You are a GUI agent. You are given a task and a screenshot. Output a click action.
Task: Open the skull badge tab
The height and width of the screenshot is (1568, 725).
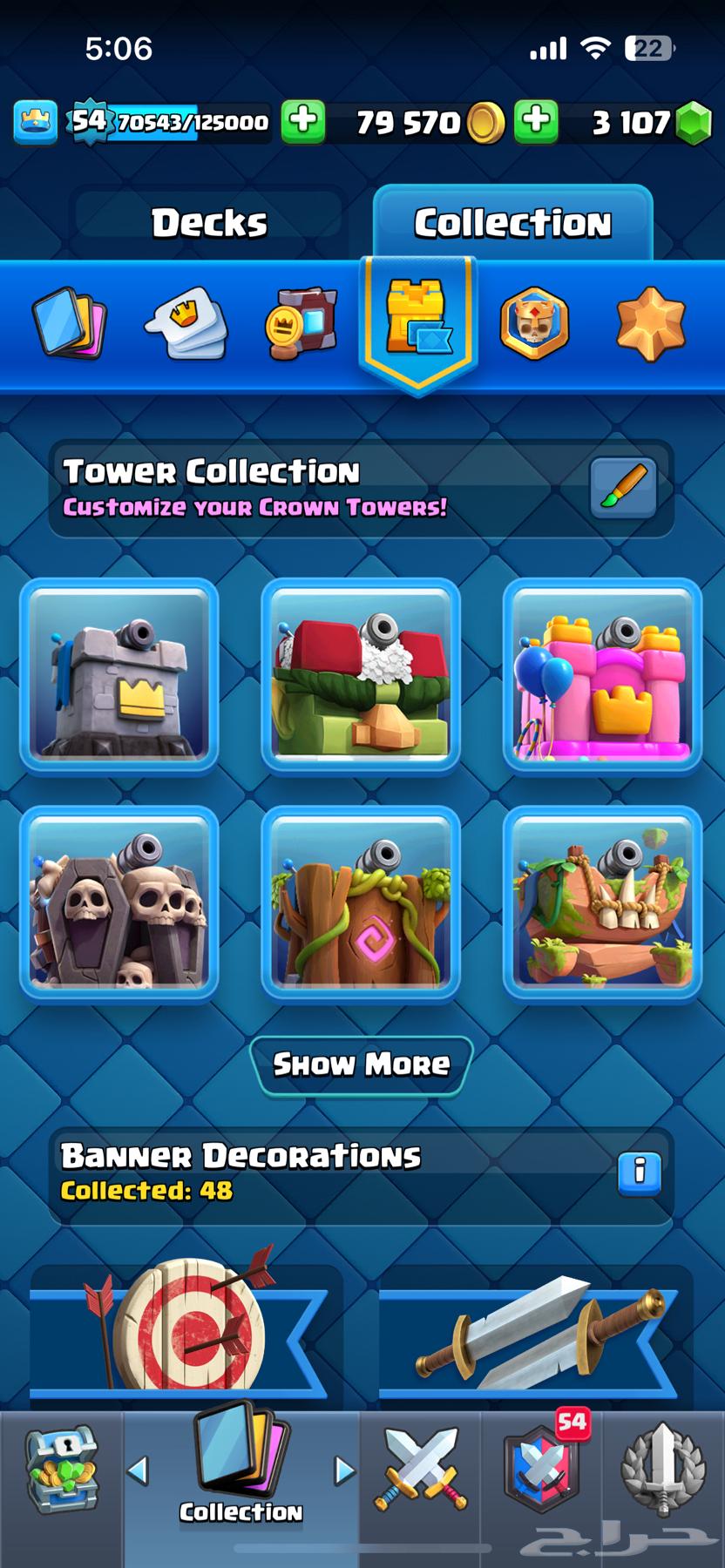534,323
